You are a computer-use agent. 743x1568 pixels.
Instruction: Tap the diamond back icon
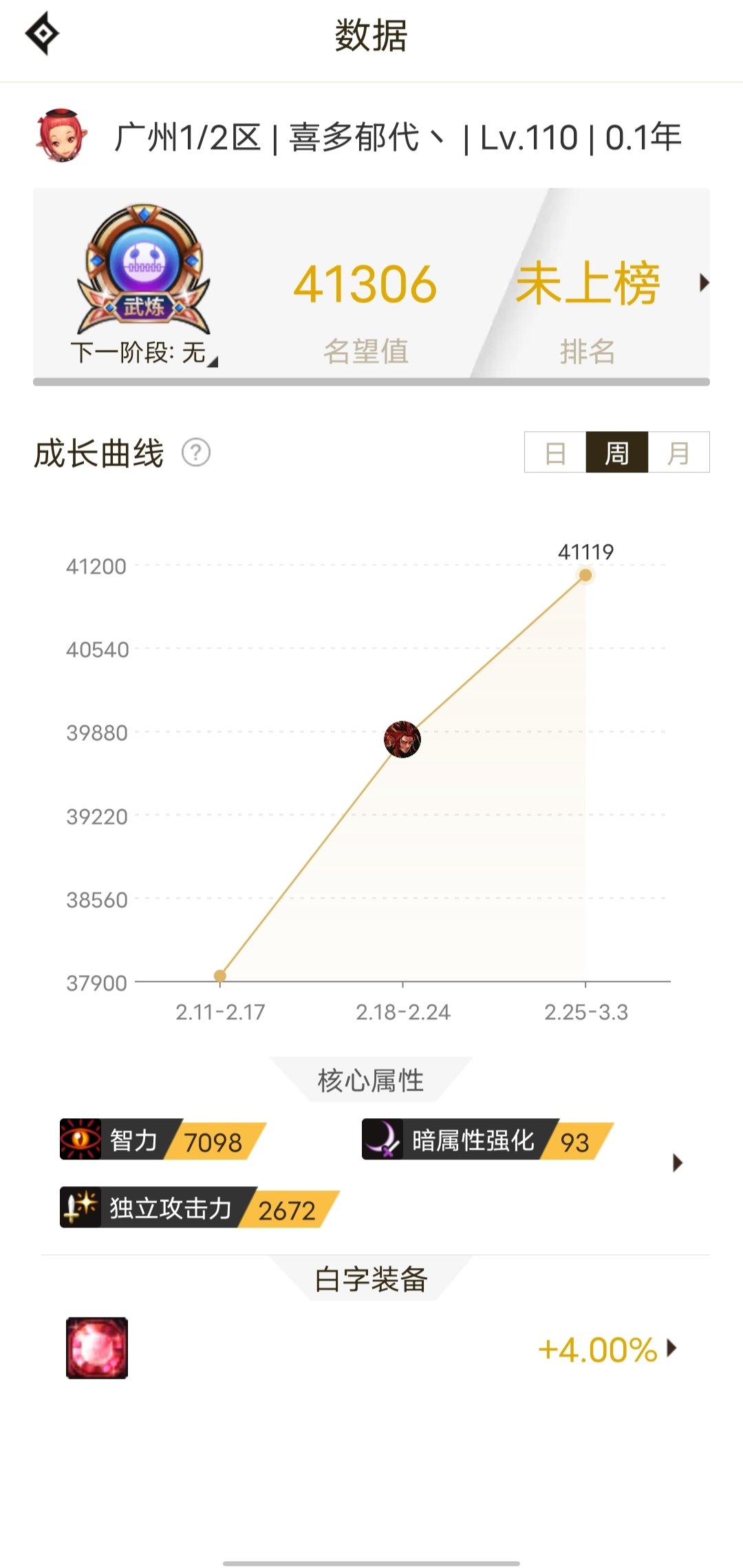[x=43, y=33]
